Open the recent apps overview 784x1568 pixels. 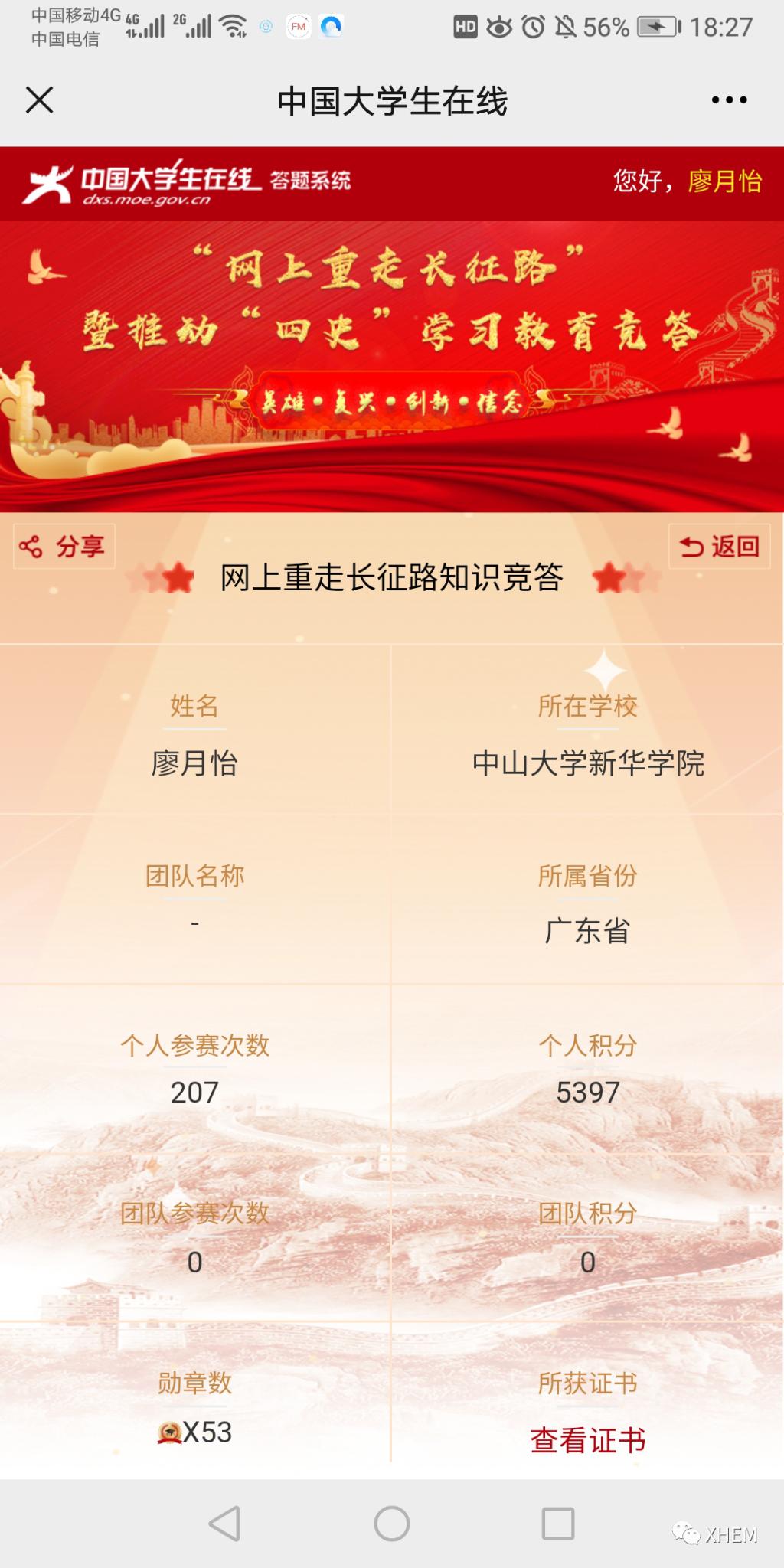[x=558, y=1524]
